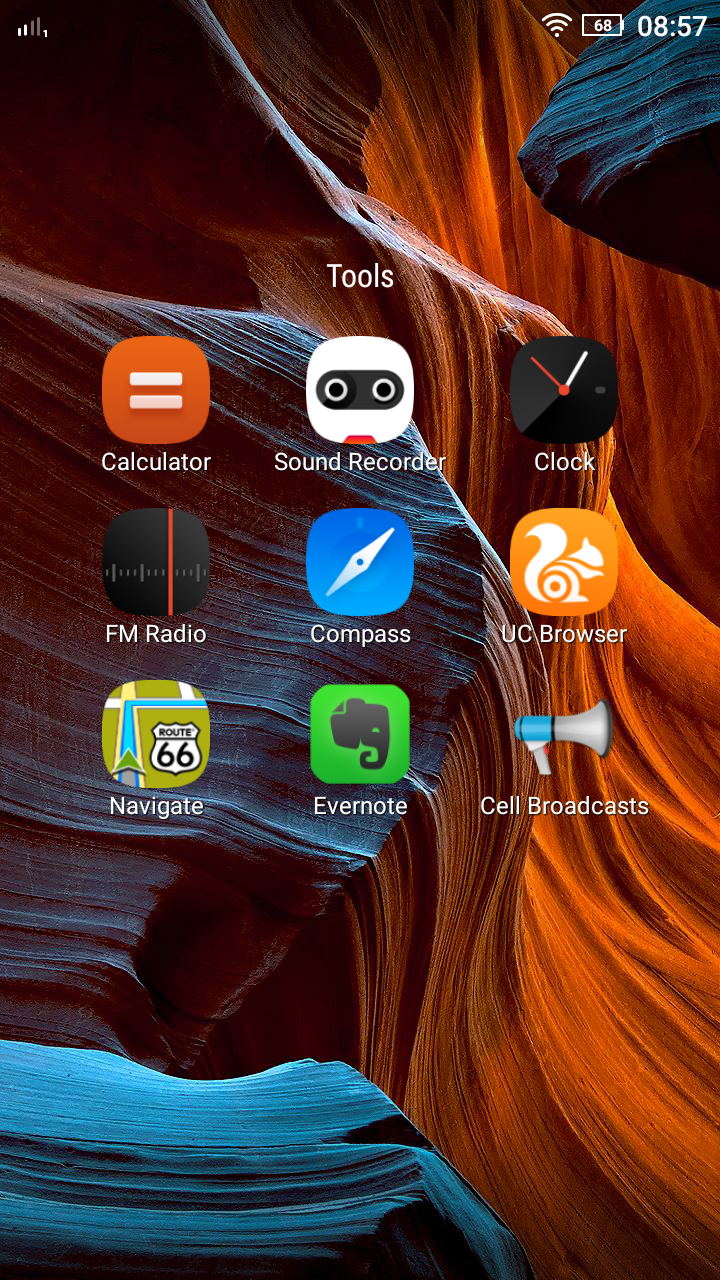Open the Calculator app
Image resolution: width=720 pixels, height=1280 pixels.
coord(156,390)
